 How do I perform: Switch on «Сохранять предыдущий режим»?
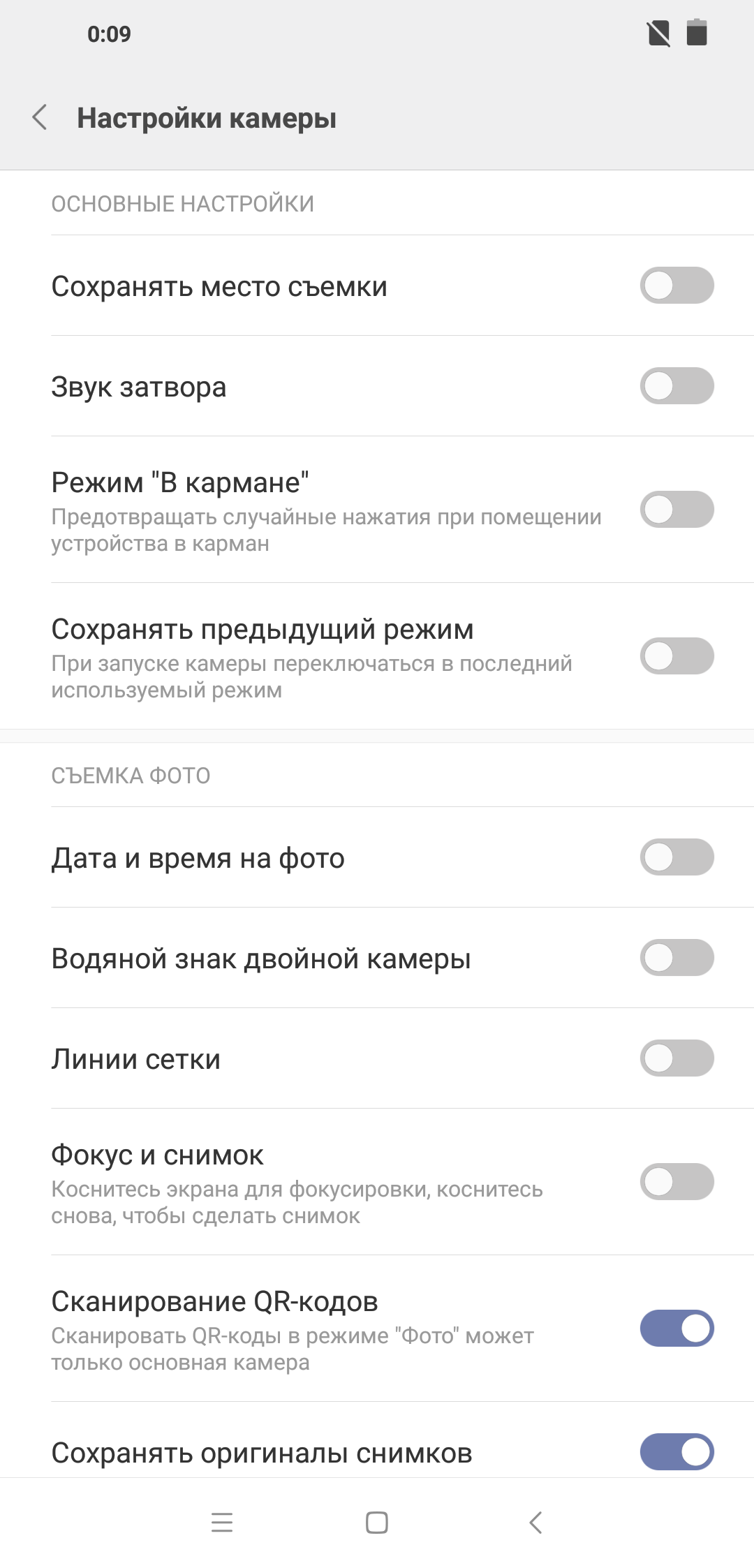tap(677, 656)
